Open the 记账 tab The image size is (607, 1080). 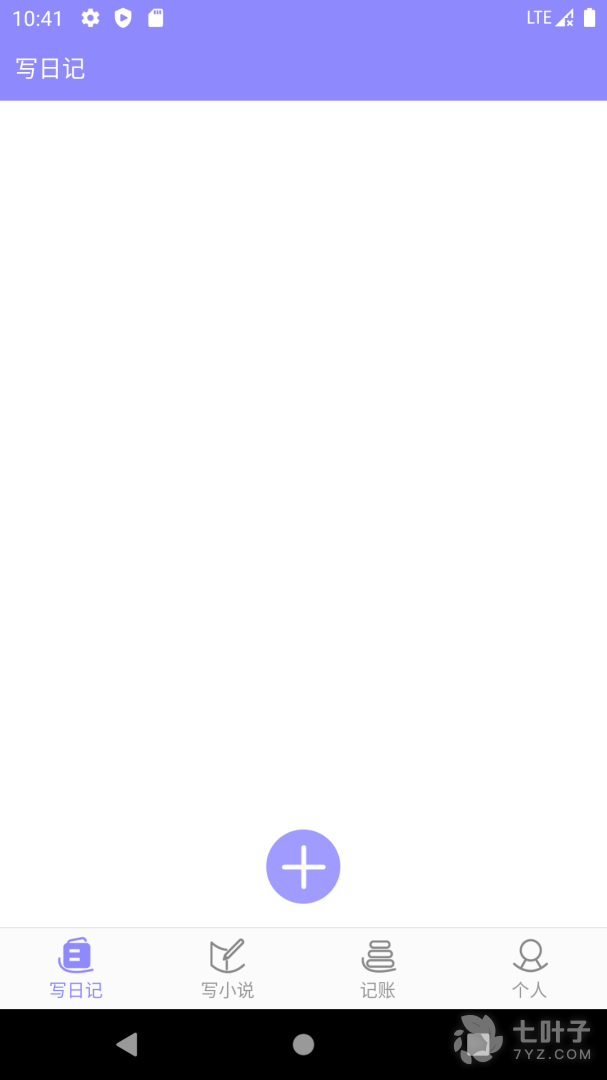(x=378, y=968)
